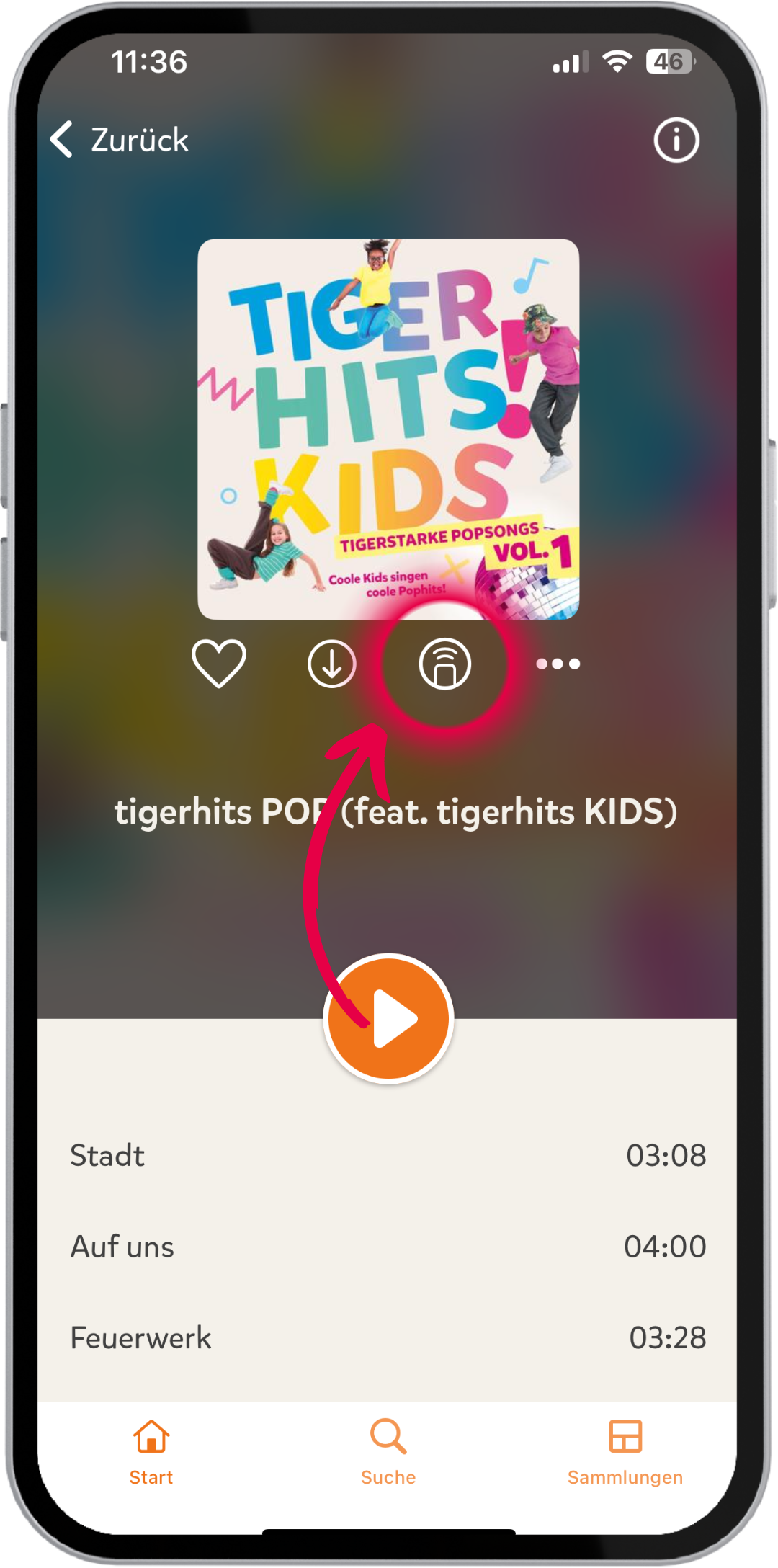The height and width of the screenshot is (1568, 778).
Task: Switch to the Suche tab
Action: click(388, 1451)
